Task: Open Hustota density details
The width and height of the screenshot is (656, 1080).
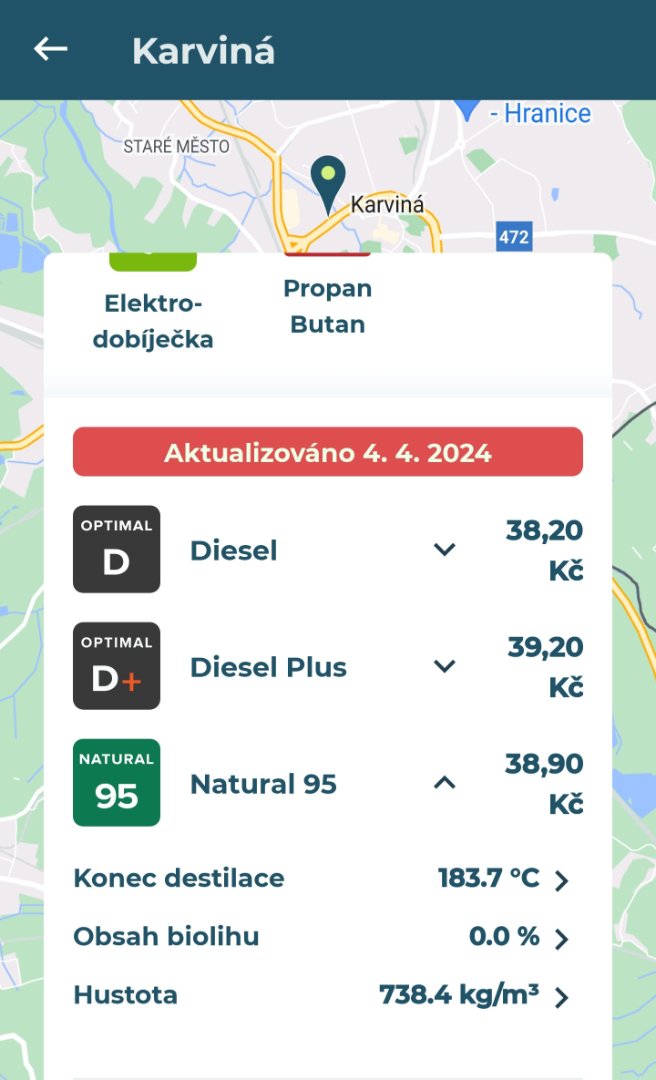Action: coord(561,997)
